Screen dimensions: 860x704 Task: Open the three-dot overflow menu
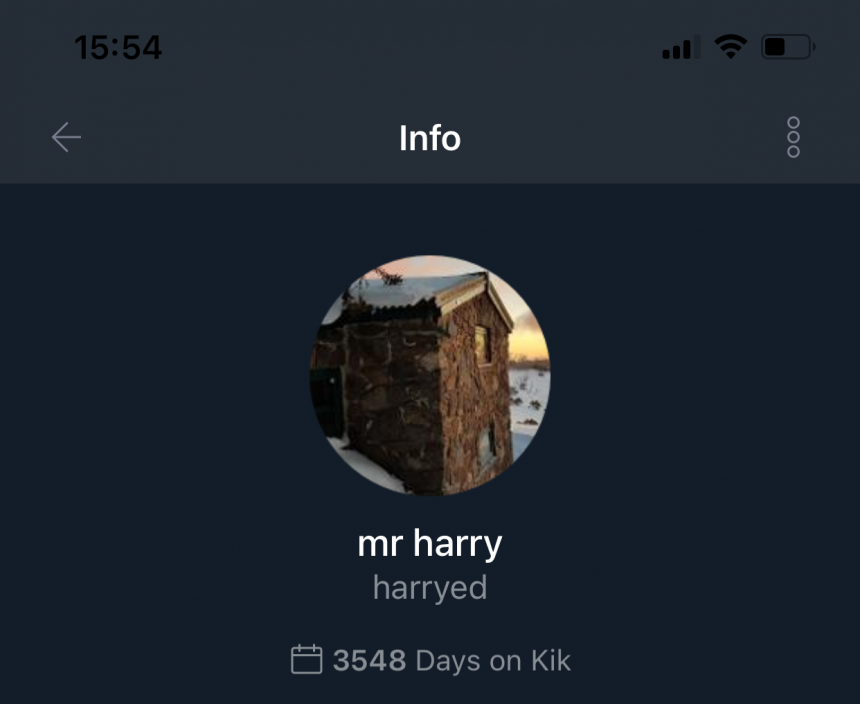point(793,137)
